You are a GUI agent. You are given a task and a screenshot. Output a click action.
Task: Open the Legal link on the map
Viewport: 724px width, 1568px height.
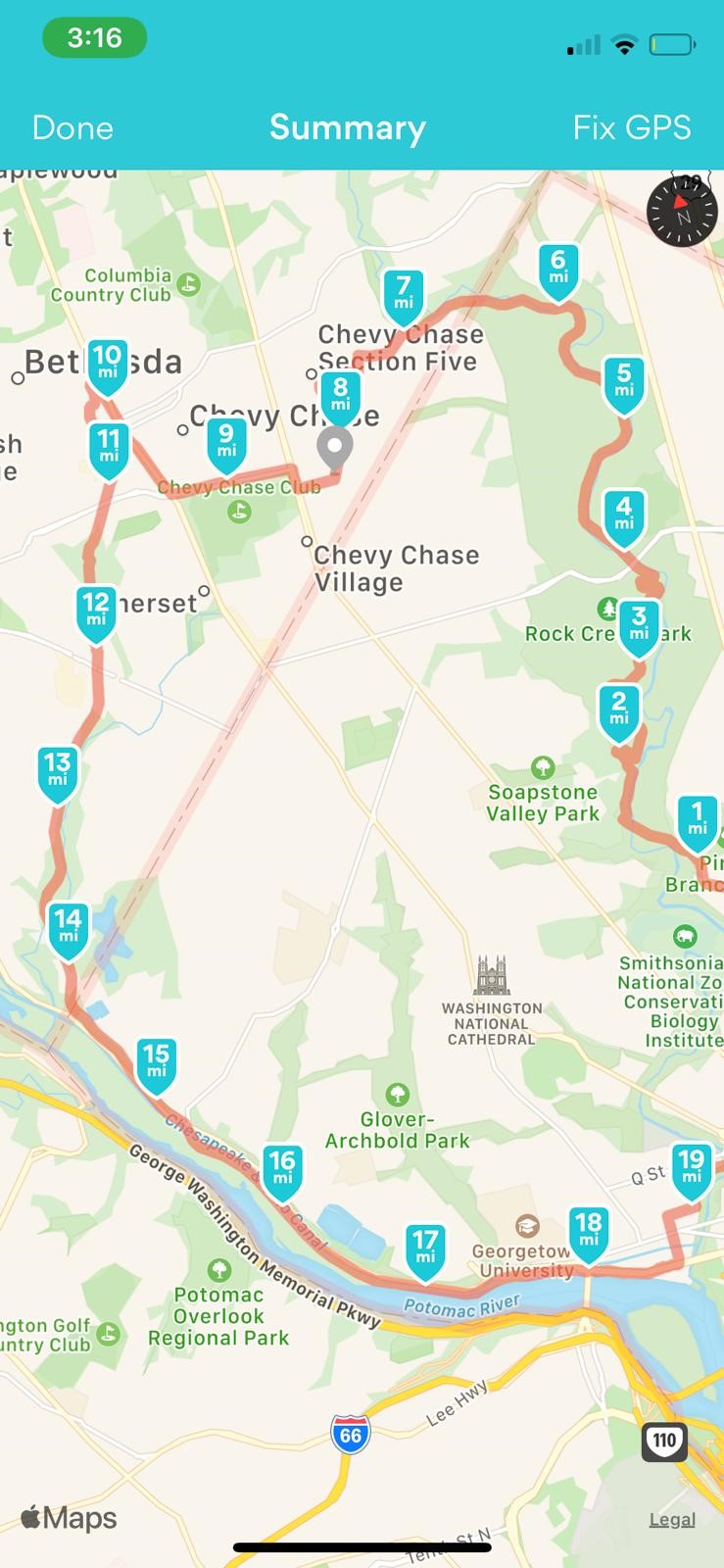click(x=672, y=1519)
